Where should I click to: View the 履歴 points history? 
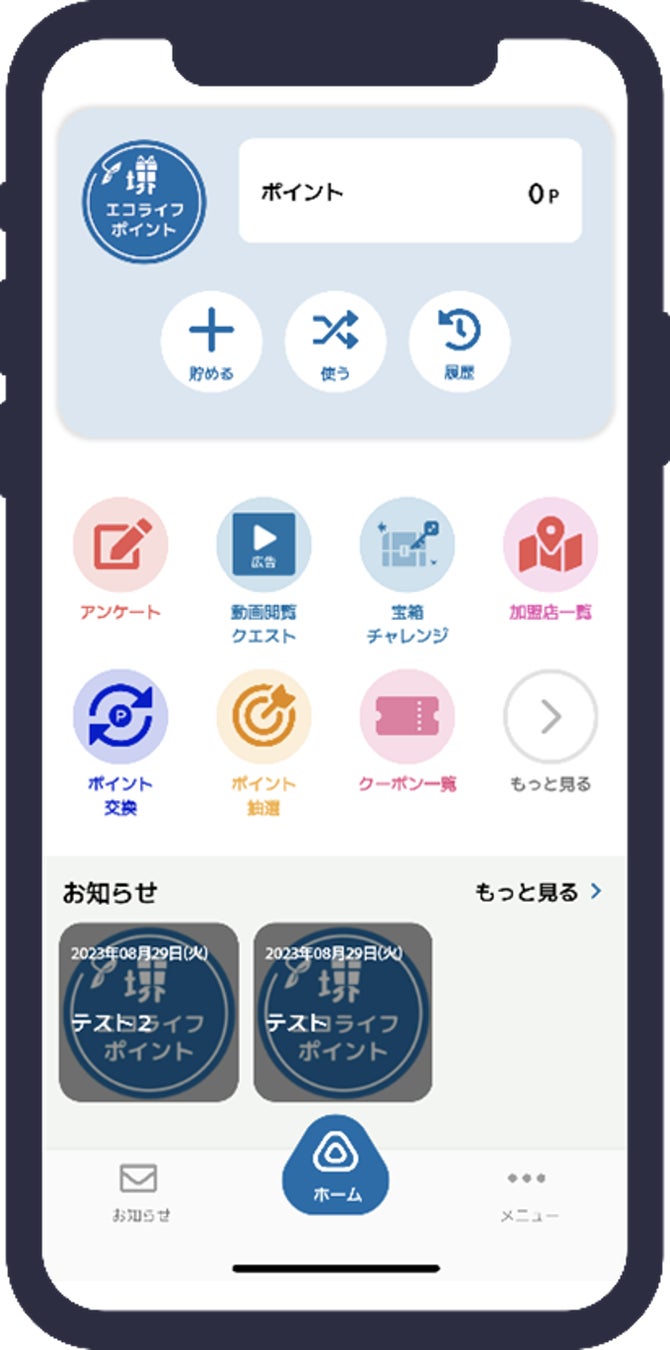tap(459, 344)
